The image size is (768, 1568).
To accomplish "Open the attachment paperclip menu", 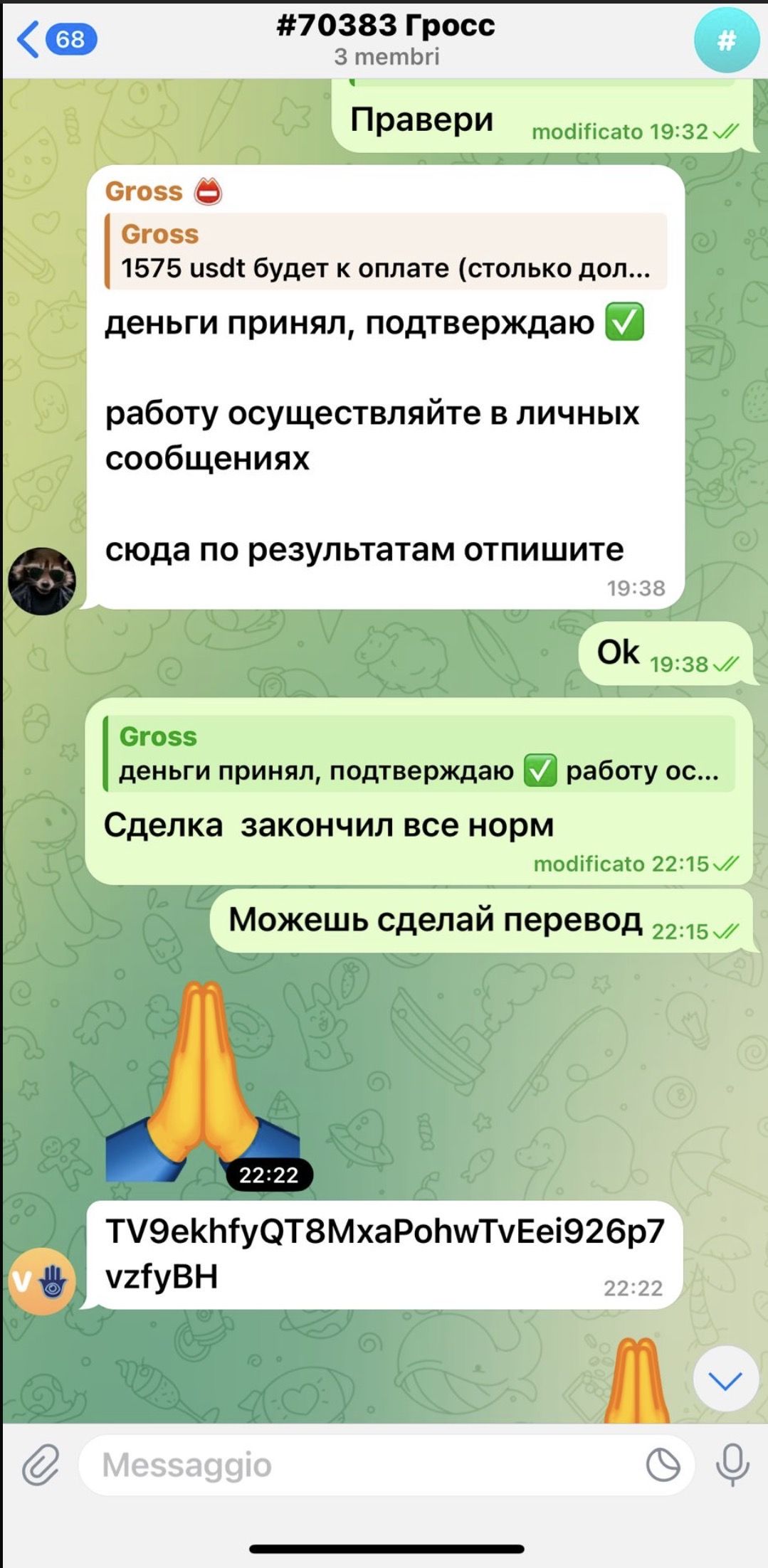I will click(x=41, y=1466).
